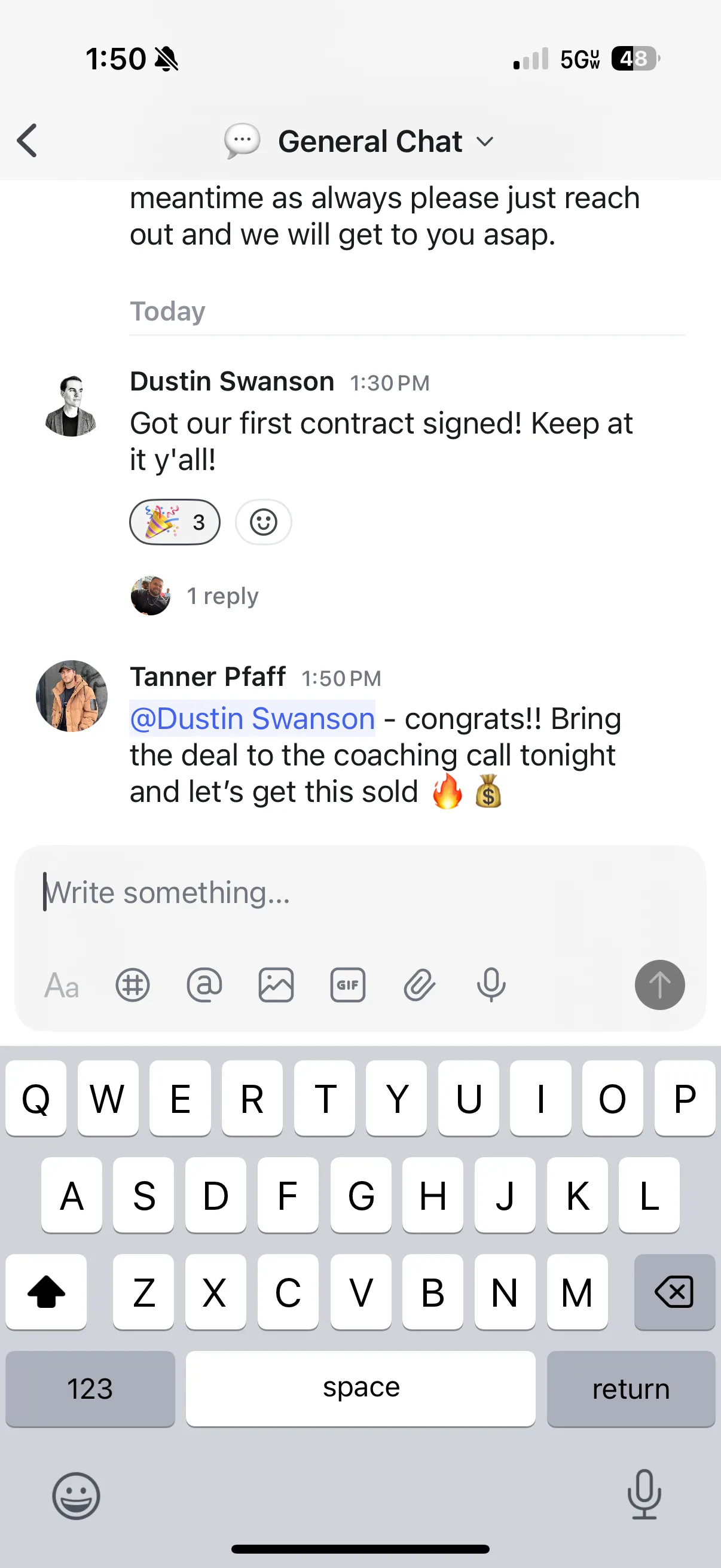Attach a photo with the image icon
721x1568 pixels.
pyautogui.click(x=276, y=986)
